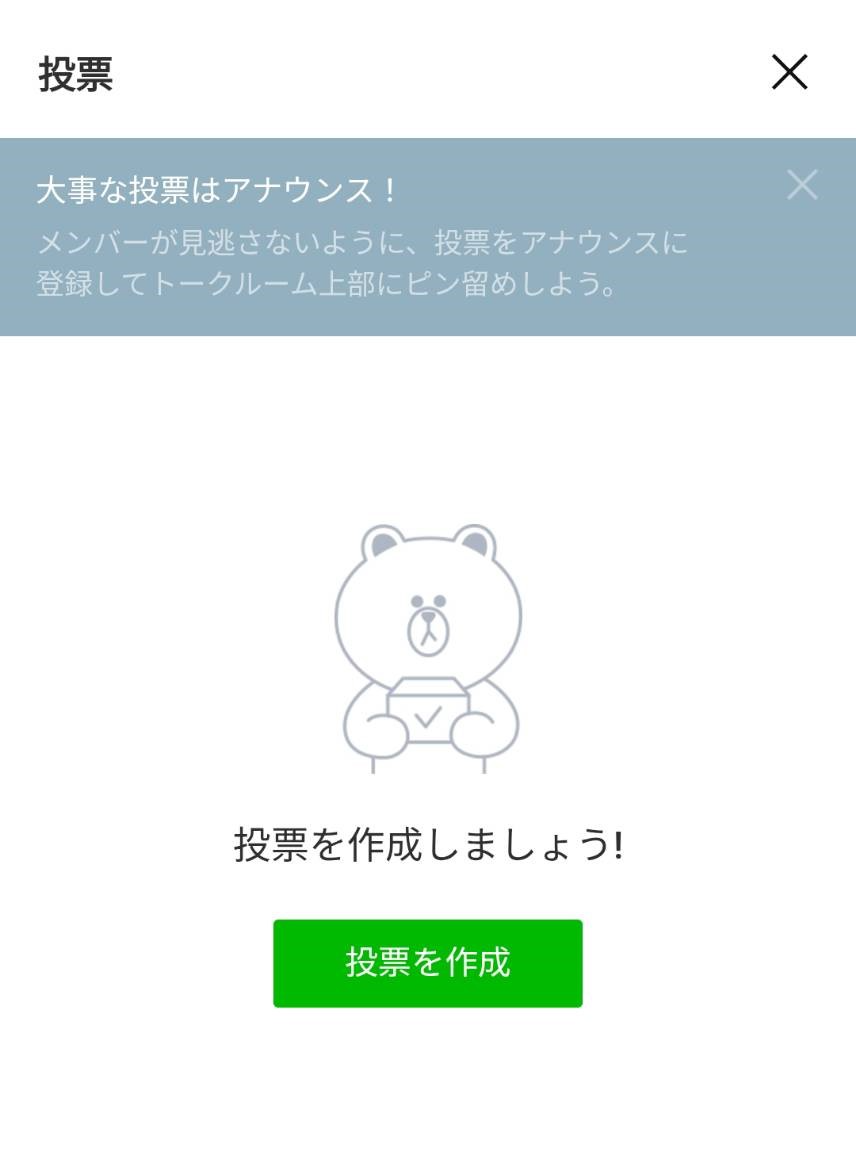This screenshot has width=856, height=1152.
Task: Dismiss the announcement tip banner
Action: tap(802, 185)
